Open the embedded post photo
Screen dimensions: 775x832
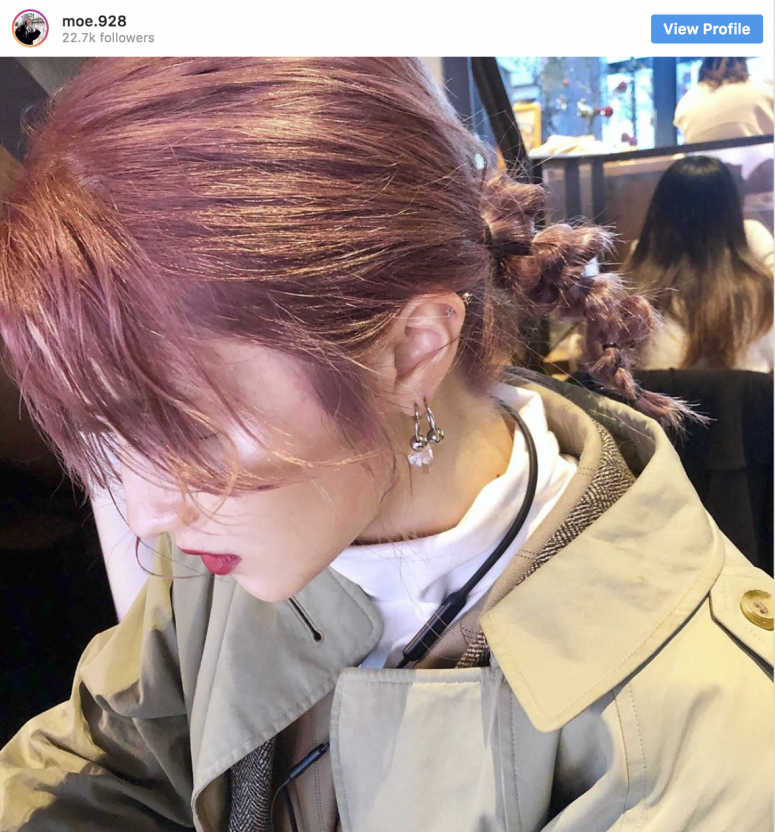click(x=387, y=444)
